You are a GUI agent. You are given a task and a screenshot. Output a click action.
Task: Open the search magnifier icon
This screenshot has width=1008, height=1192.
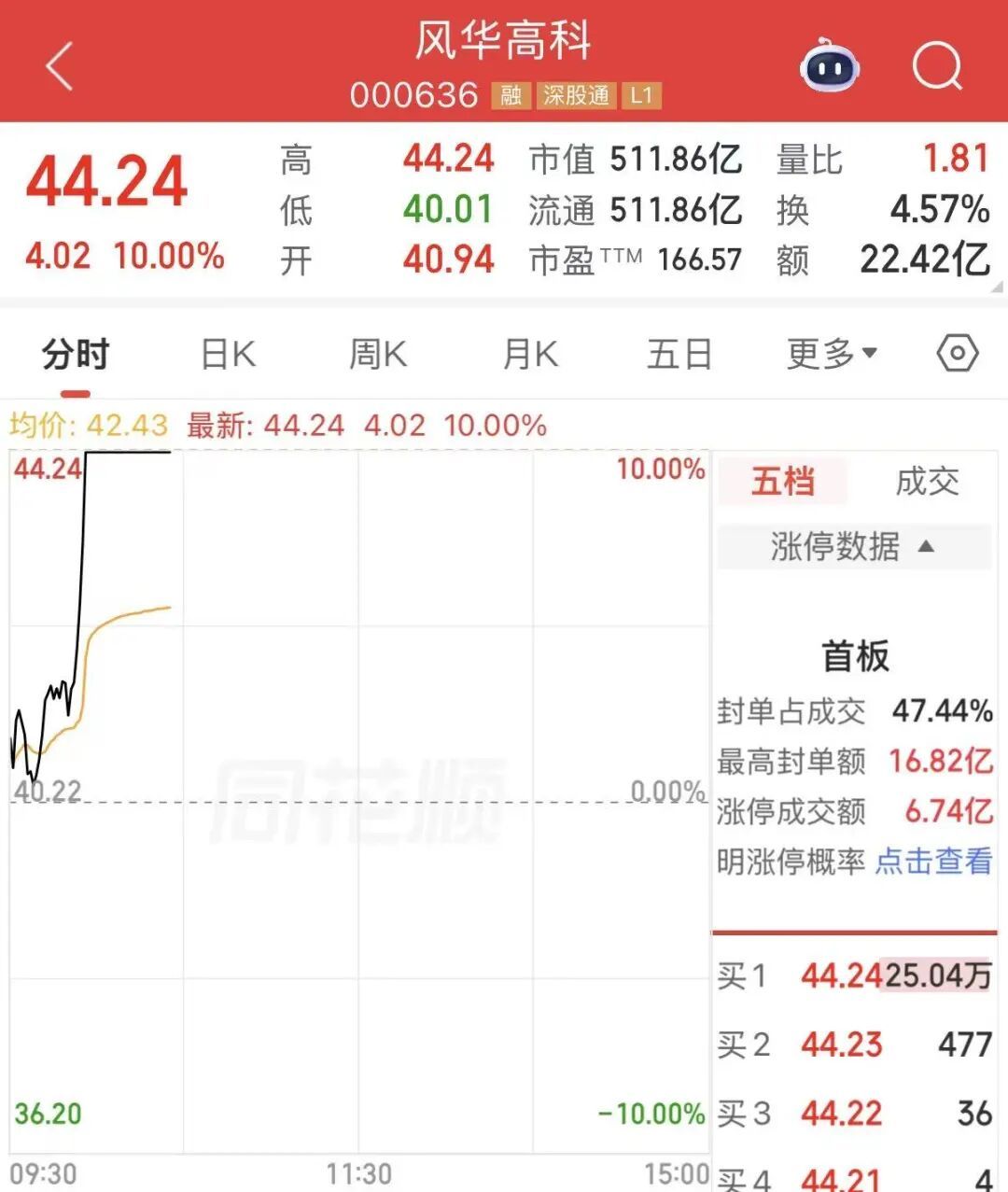pos(937,66)
